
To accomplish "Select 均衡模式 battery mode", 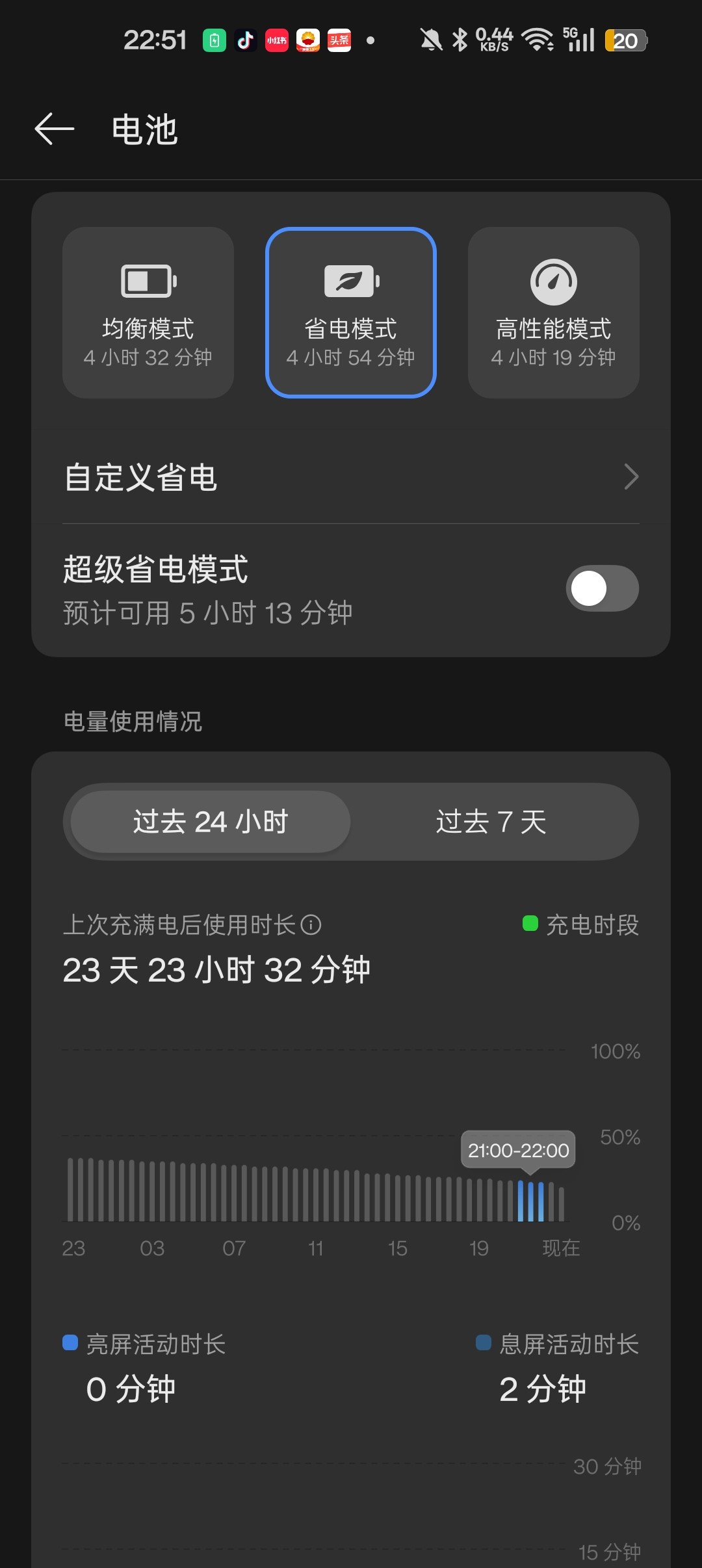I will 148,313.
